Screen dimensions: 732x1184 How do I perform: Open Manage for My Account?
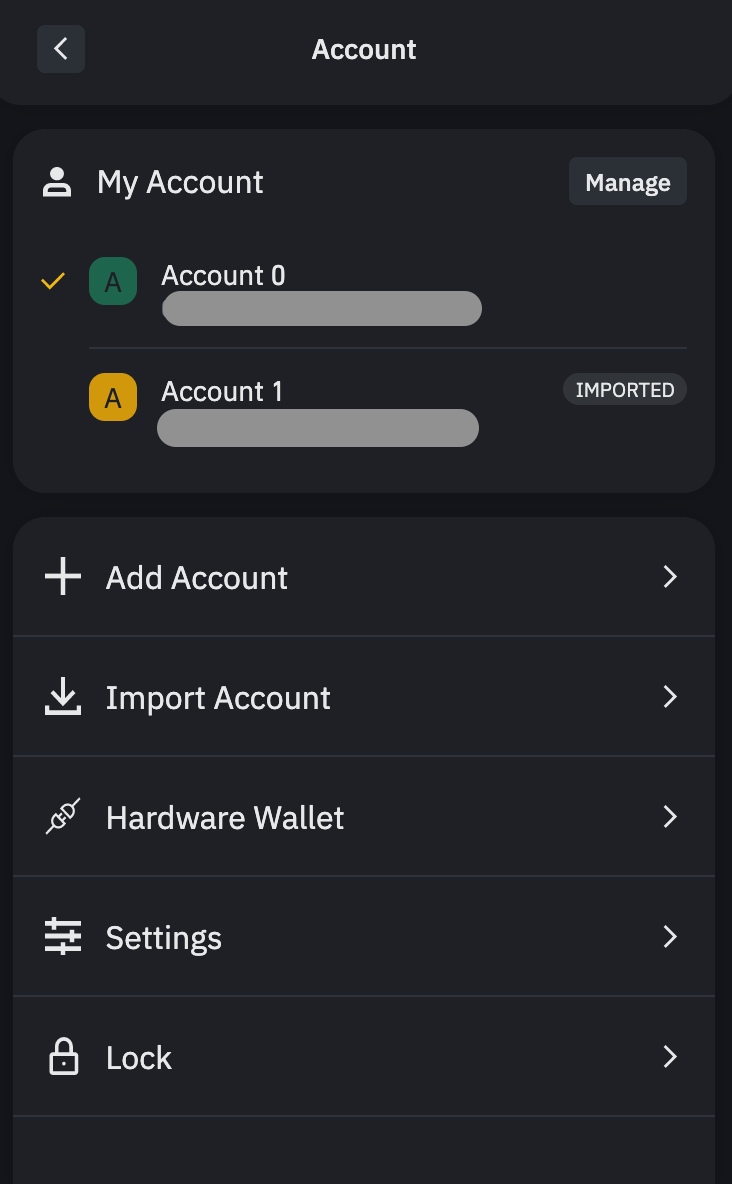click(x=627, y=182)
